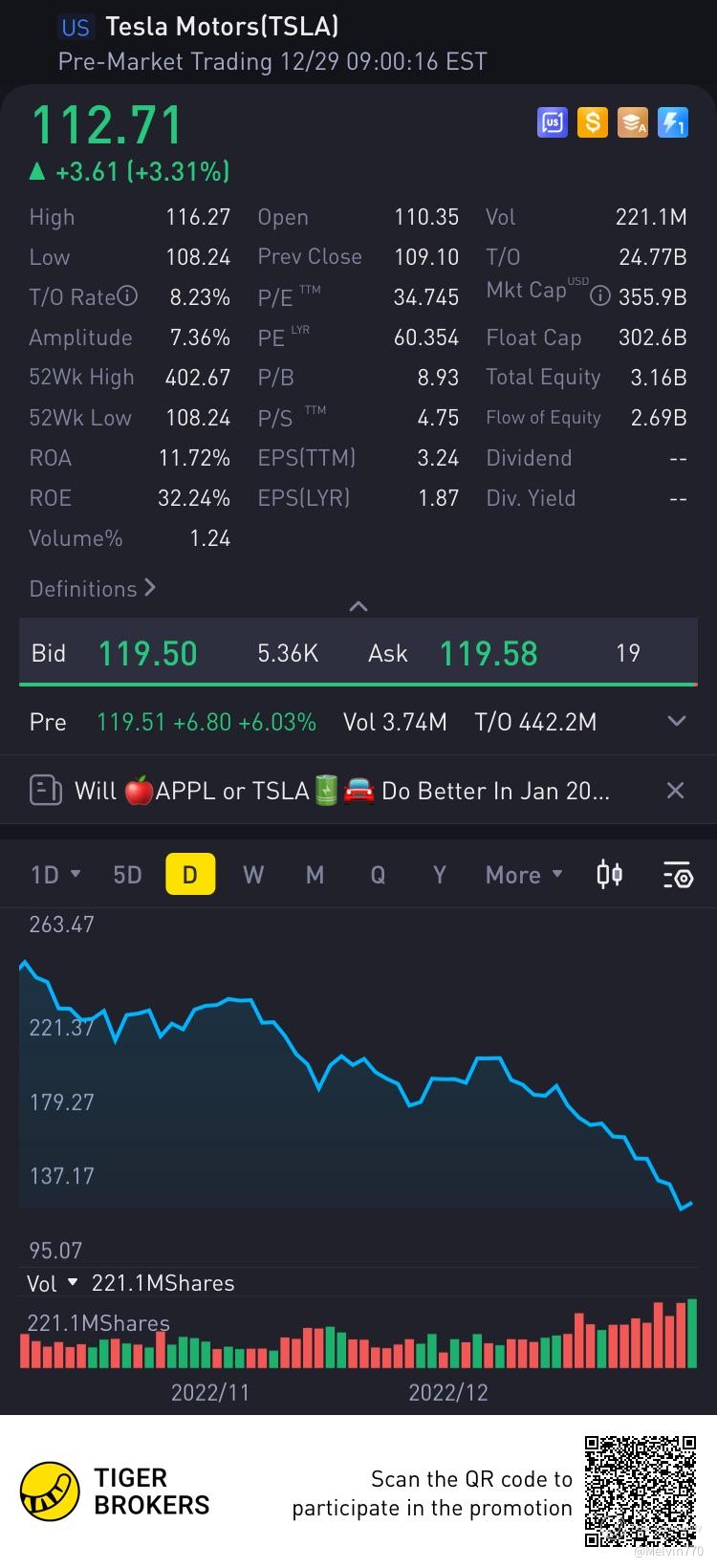Viewport: 717px width, 1568px height.
Task: Select the D daily chart tab
Action: click(x=189, y=875)
